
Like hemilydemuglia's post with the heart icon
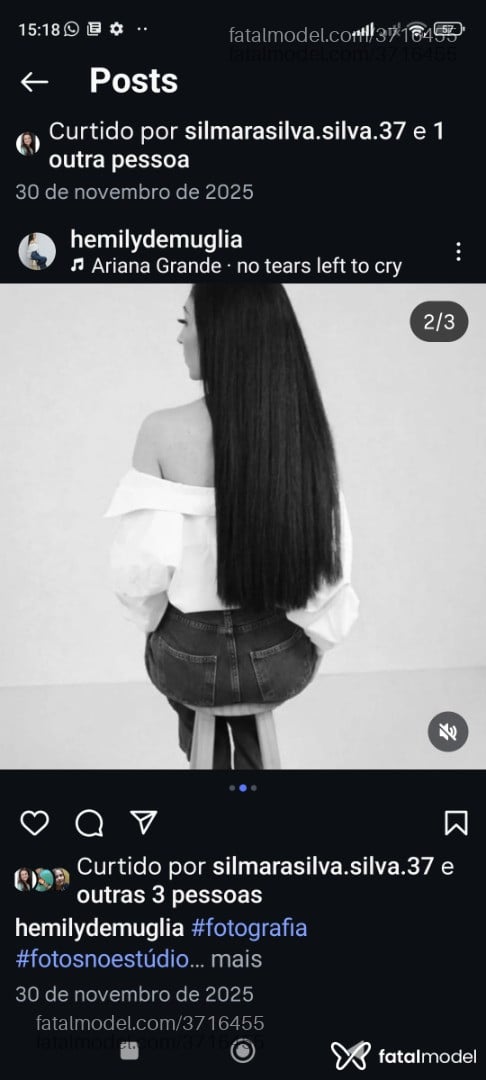(34, 822)
